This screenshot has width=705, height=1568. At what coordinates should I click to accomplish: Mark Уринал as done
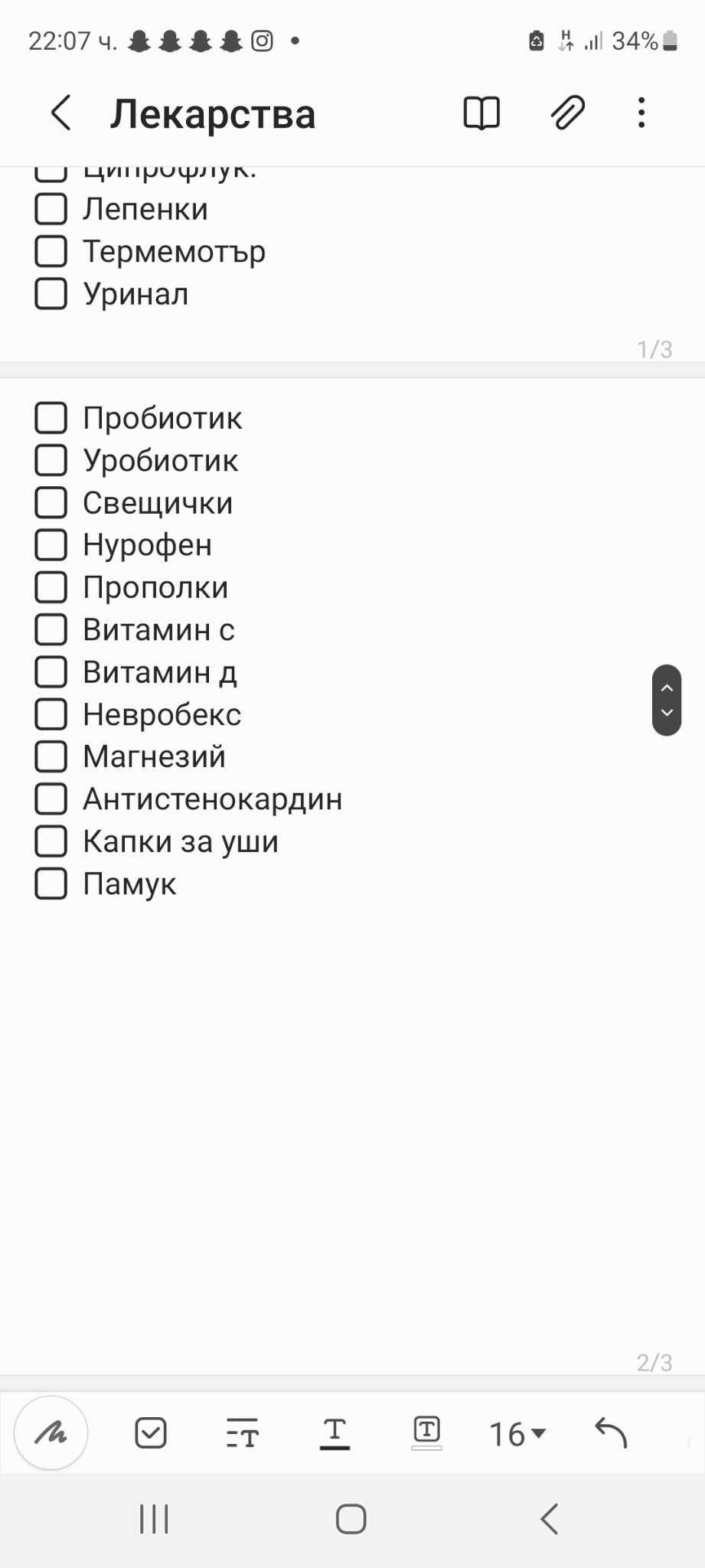pos(51,293)
